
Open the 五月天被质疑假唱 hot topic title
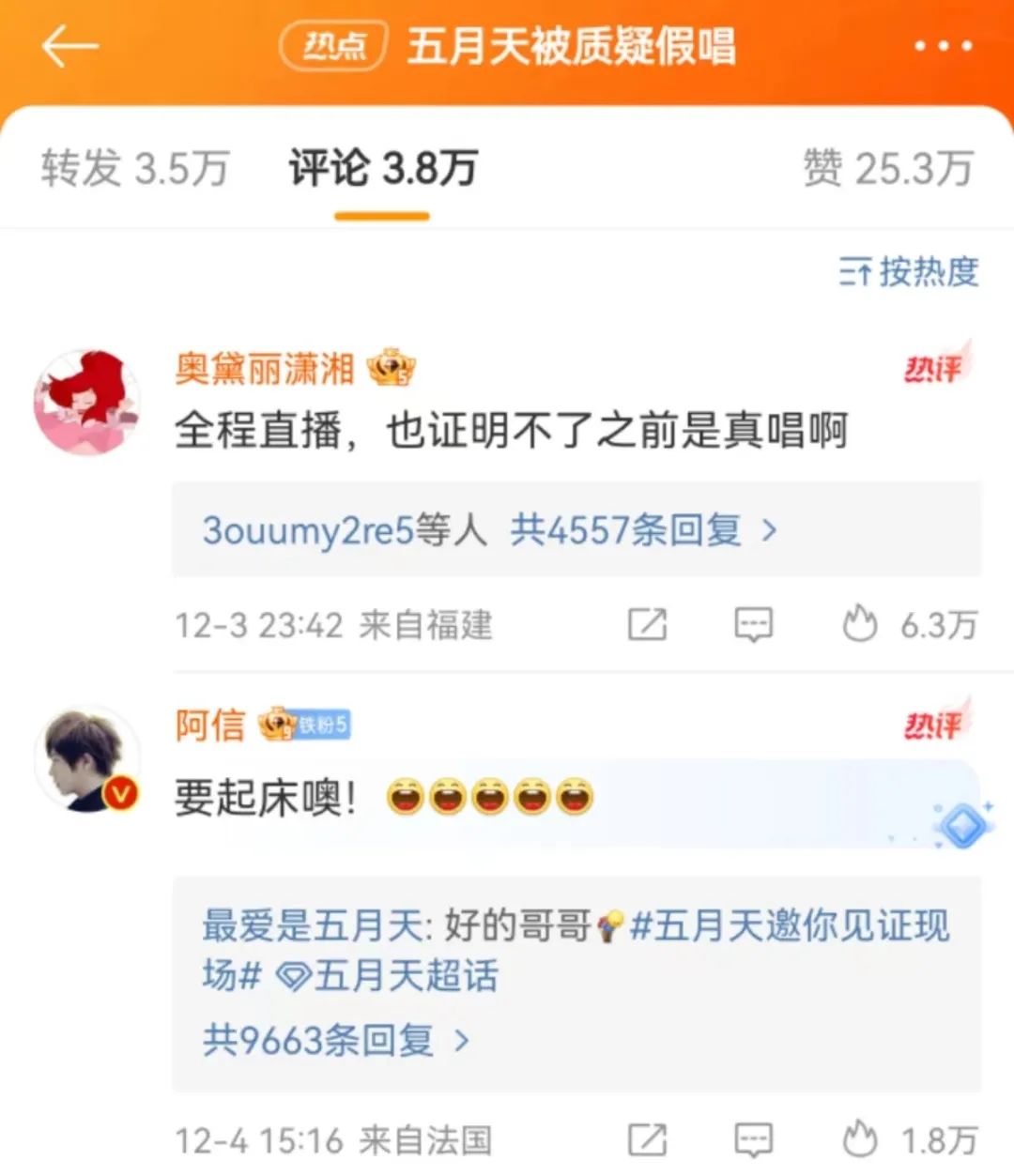click(x=570, y=46)
